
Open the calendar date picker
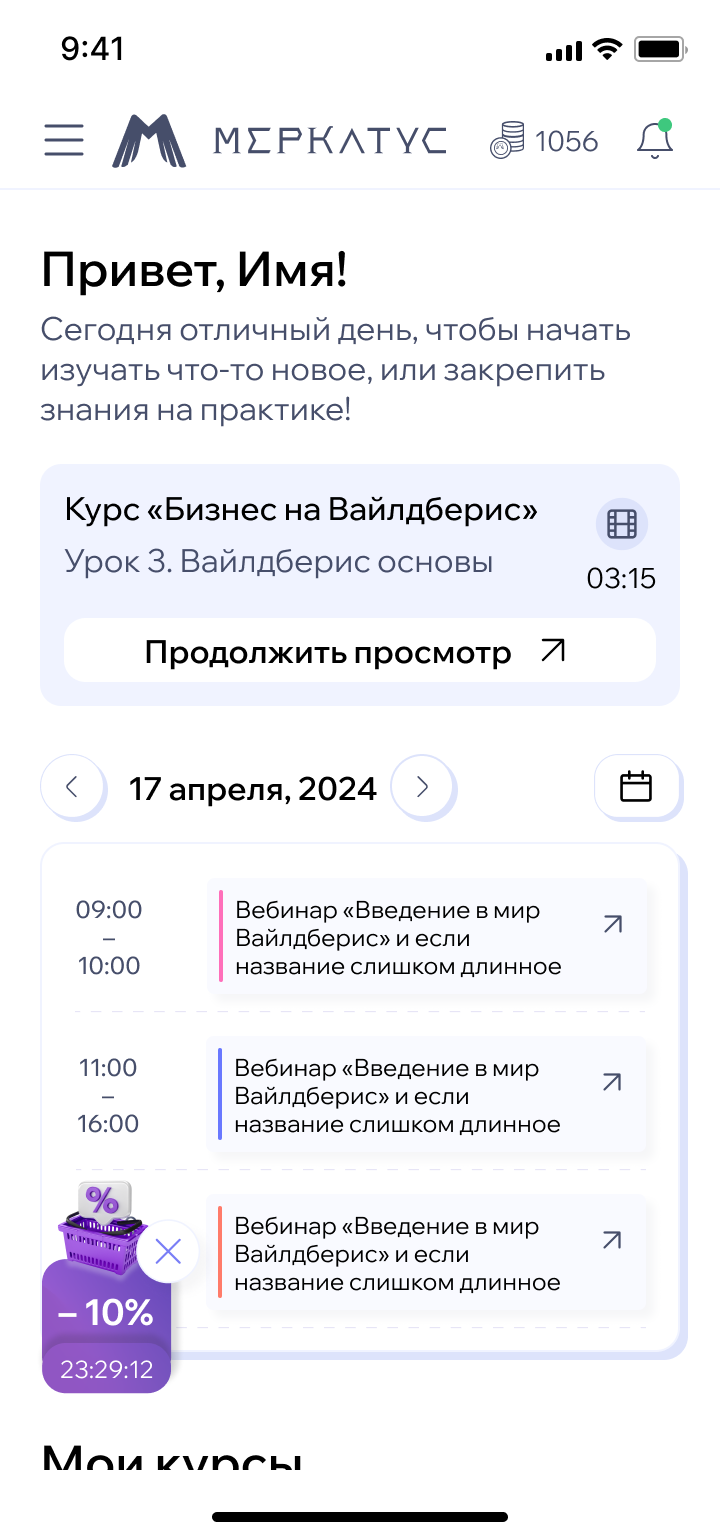[636, 787]
